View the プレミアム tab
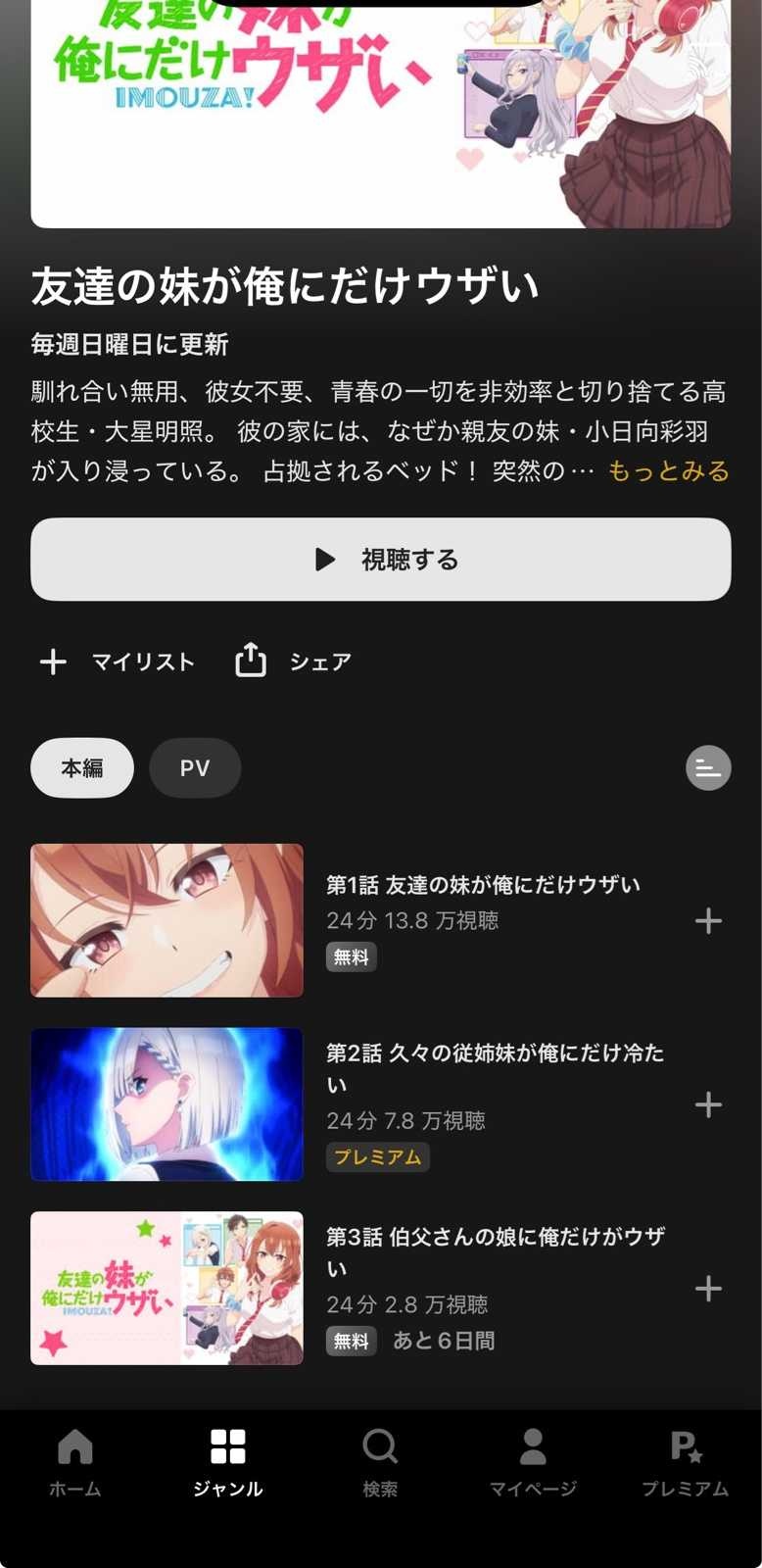Screen dimensions: 762x1568 (686, 1462)
